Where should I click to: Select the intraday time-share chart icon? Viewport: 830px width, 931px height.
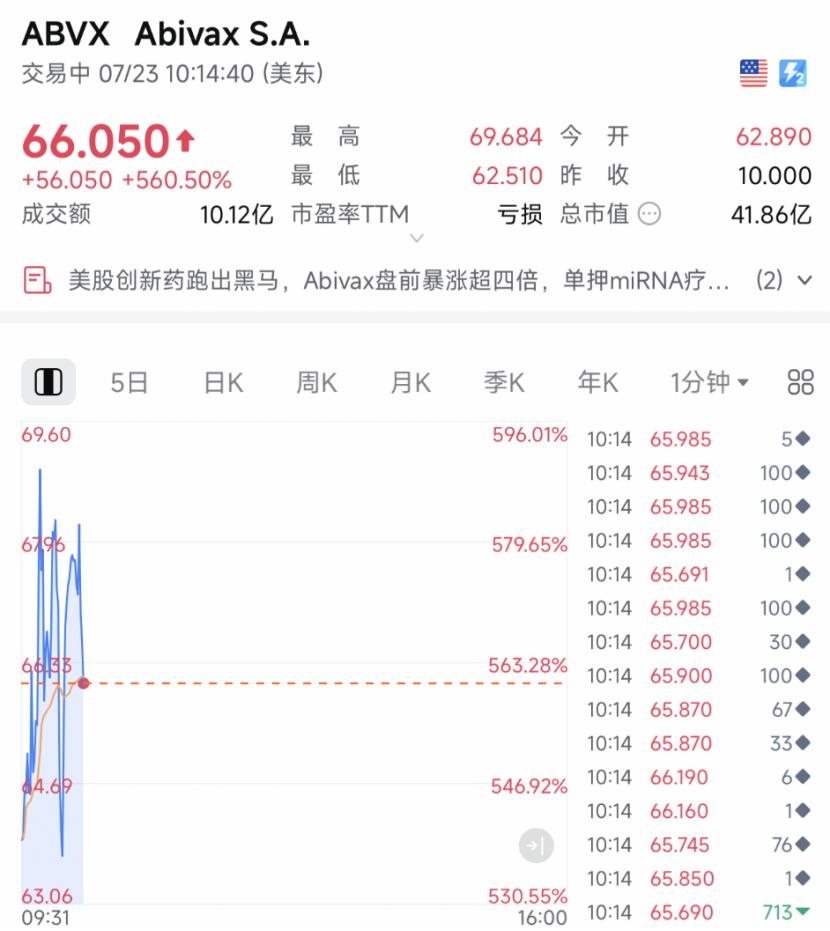(x=48, y=382)
